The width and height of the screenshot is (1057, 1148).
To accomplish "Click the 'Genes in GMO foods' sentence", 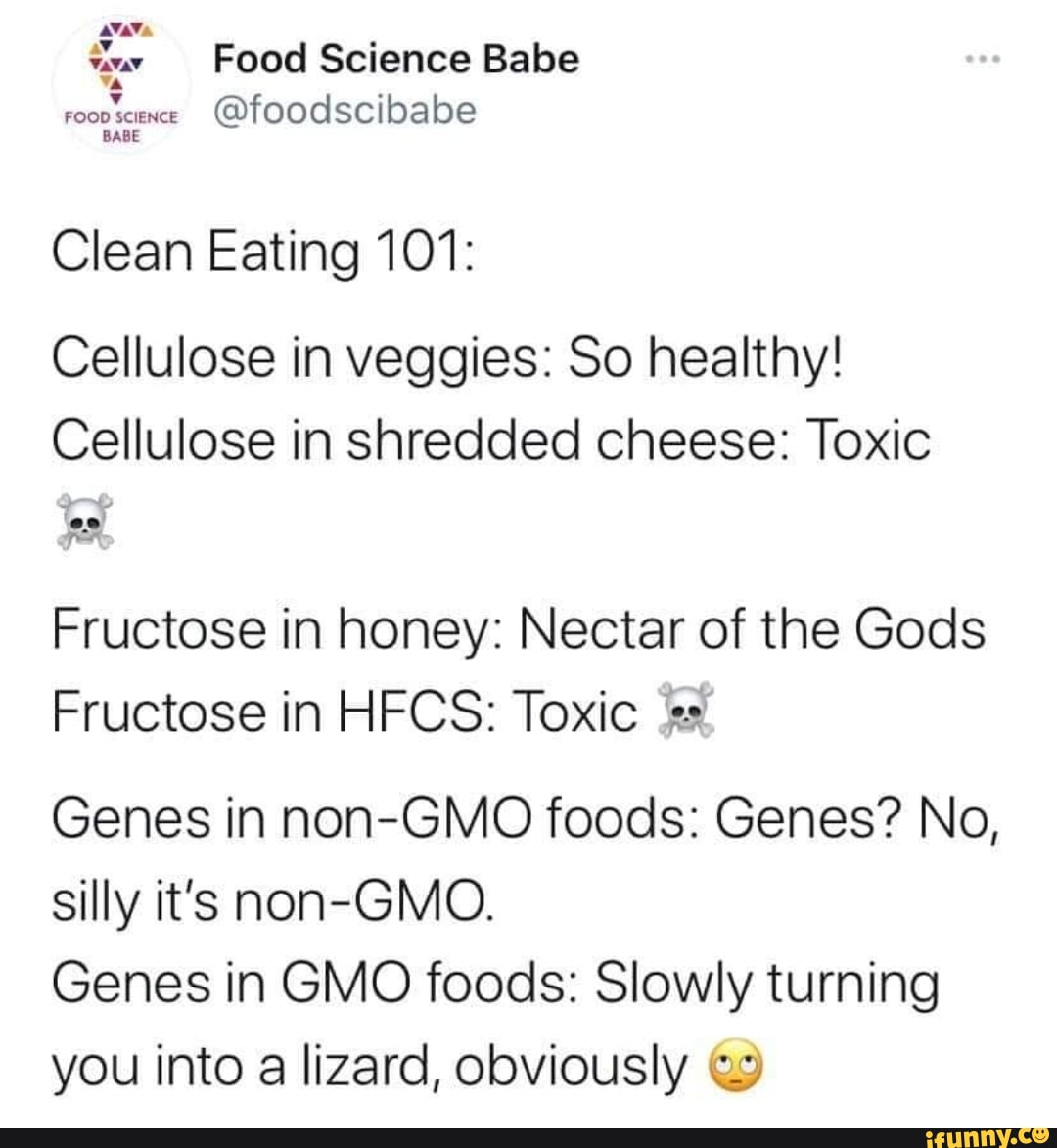I will point(494,982).
